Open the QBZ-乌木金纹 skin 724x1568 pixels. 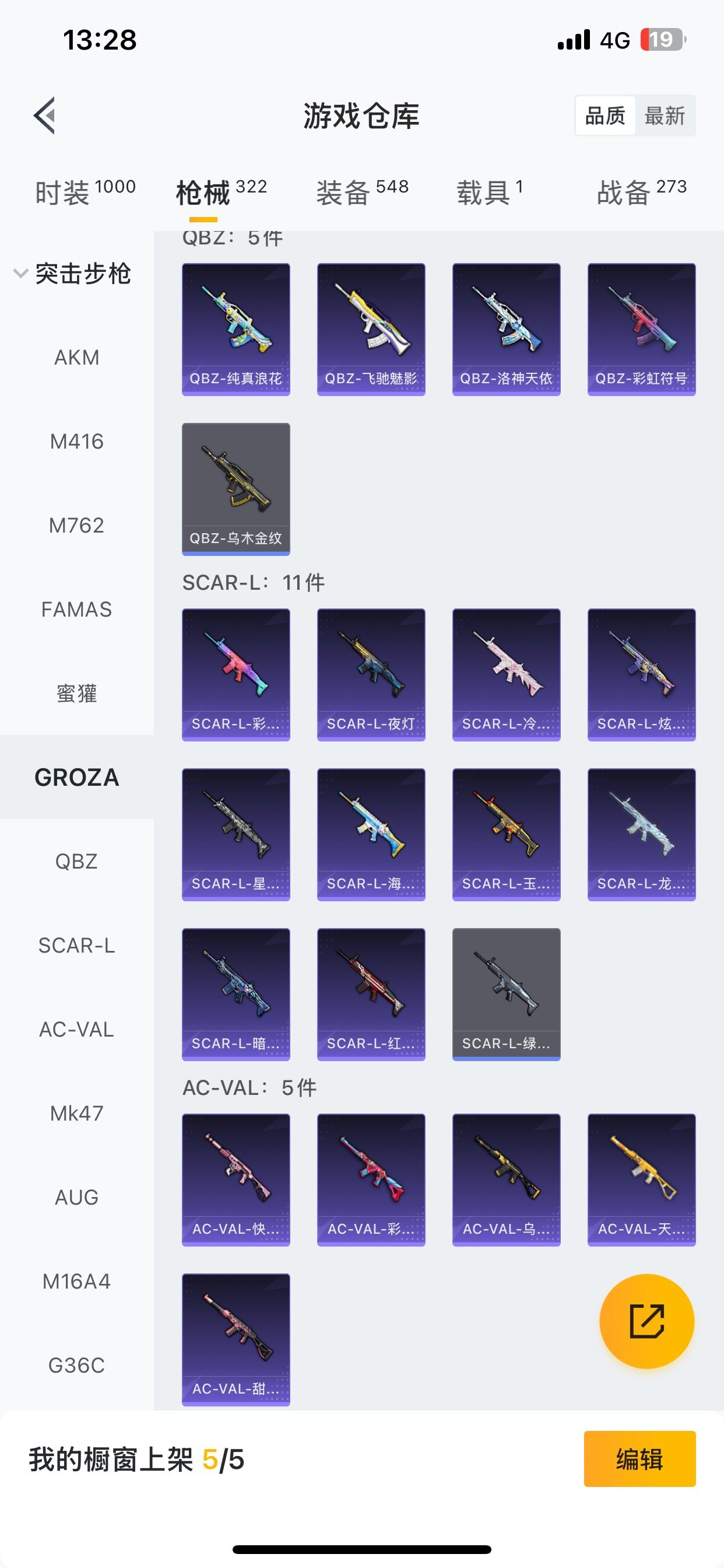pyautogui.click(x=236, y=489)
